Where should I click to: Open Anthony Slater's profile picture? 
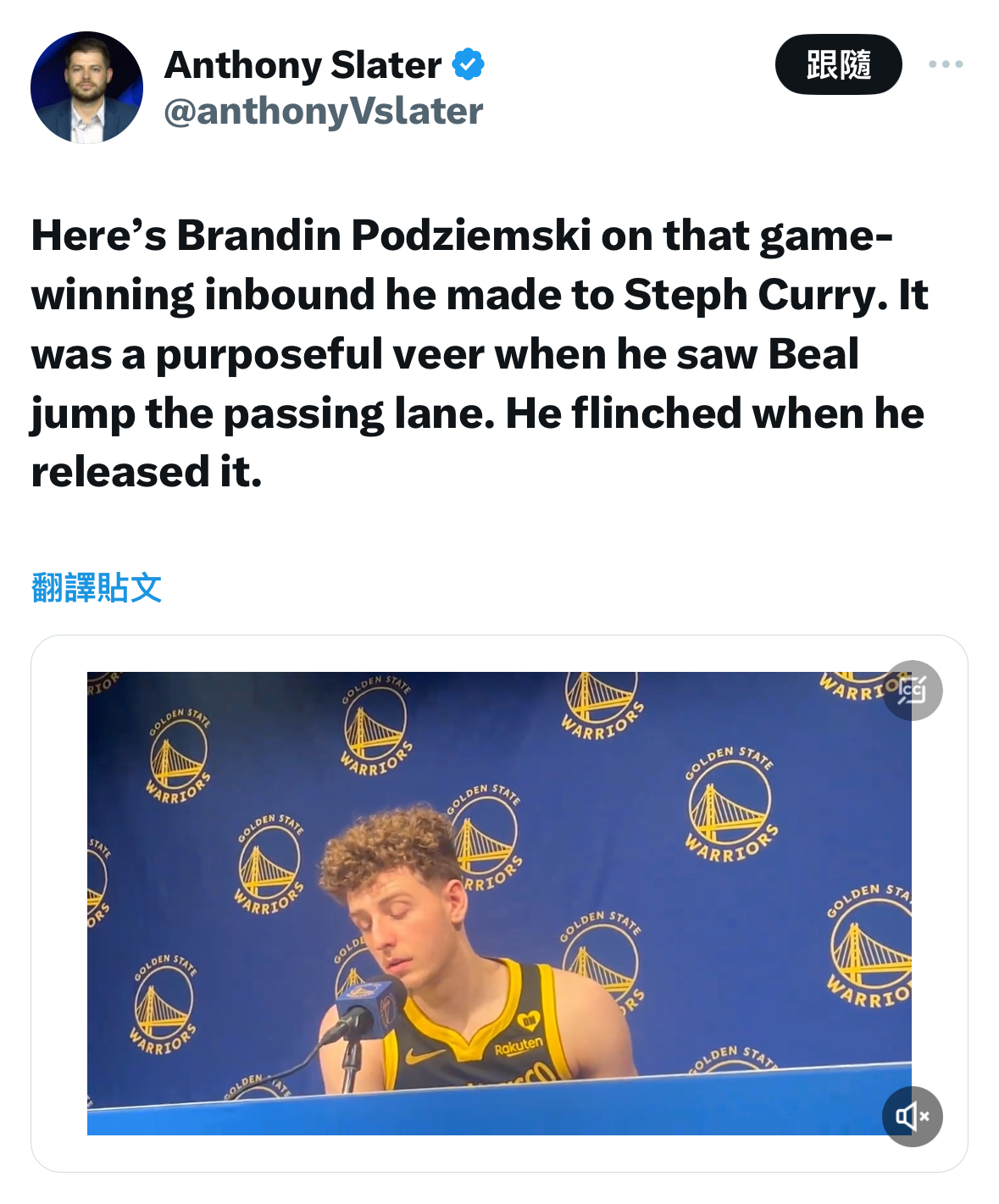point(86,87)
